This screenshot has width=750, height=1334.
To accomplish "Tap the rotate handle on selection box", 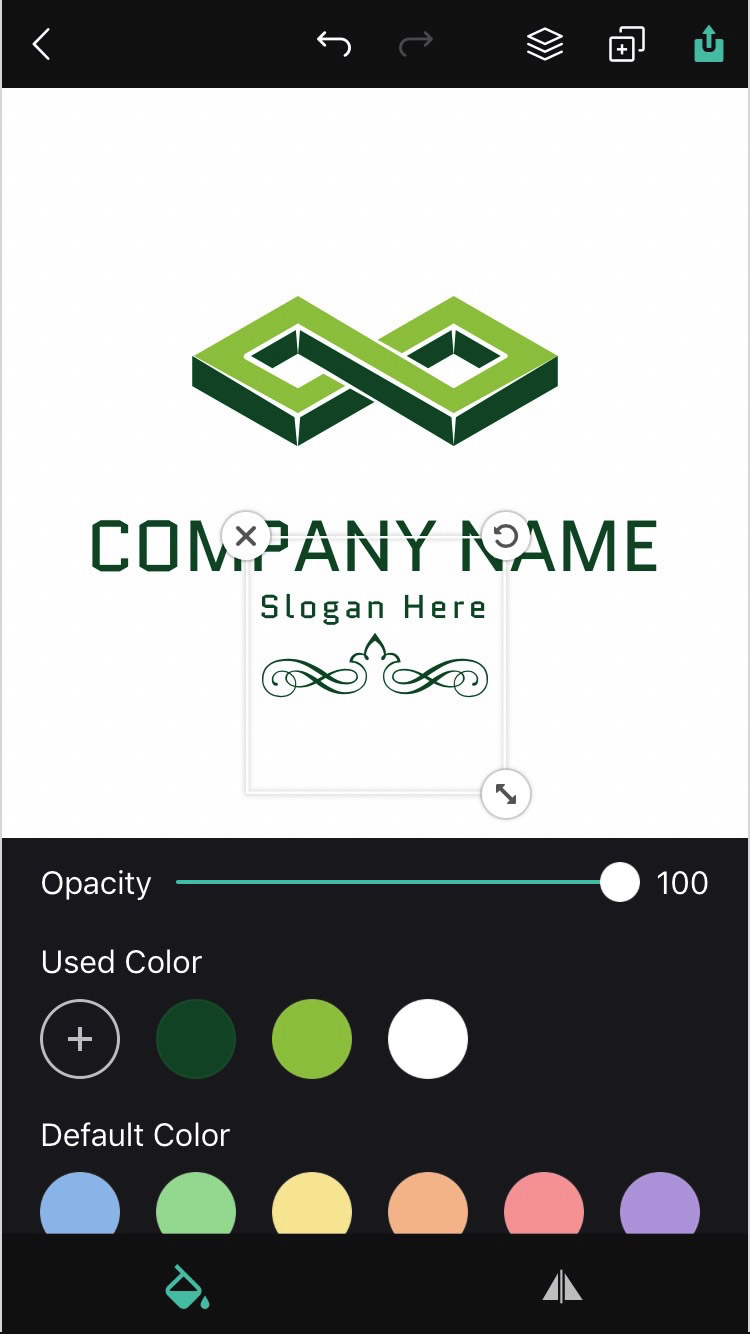I will point(506,536).
